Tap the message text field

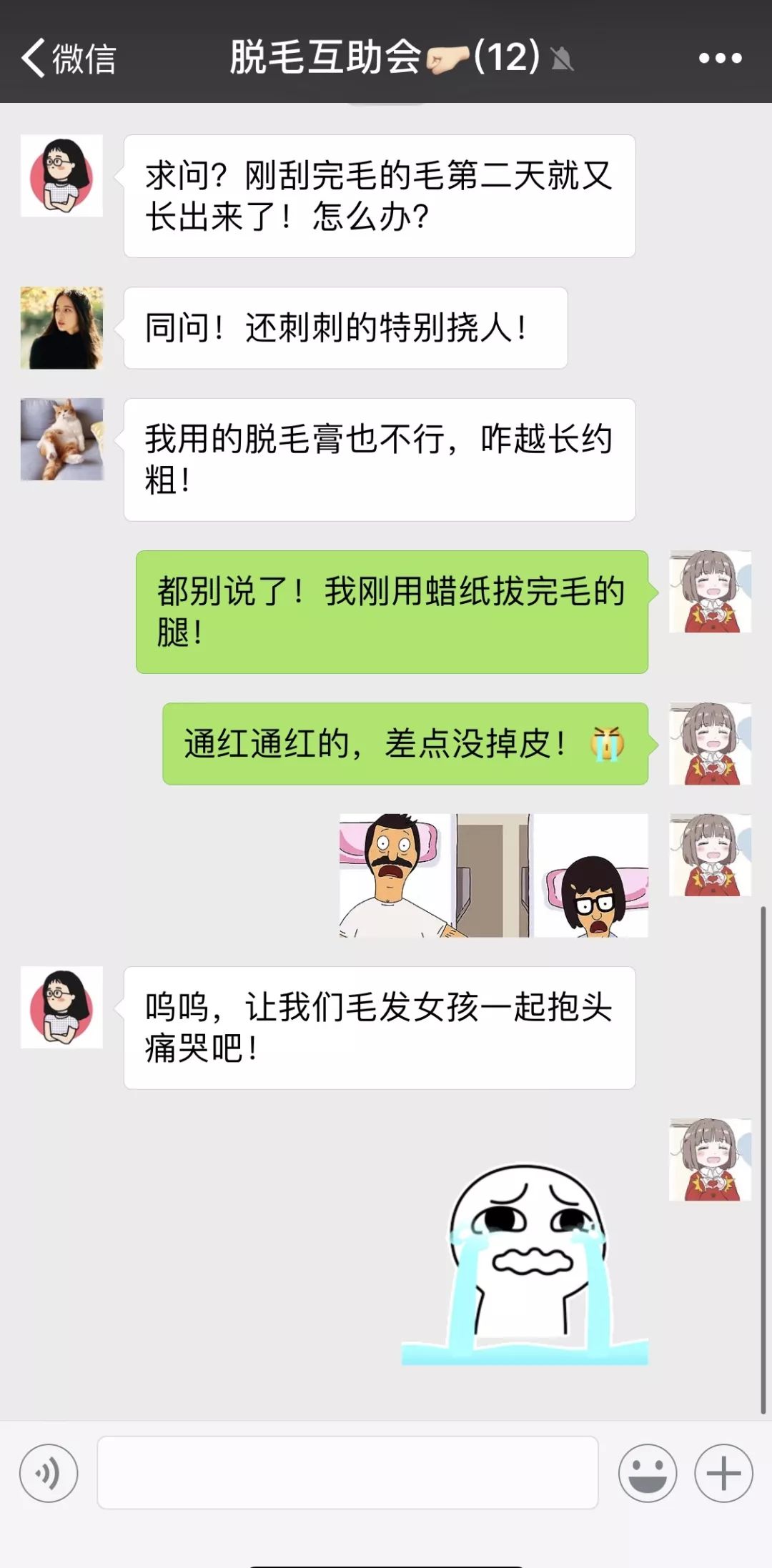[x=347, y=1472]
